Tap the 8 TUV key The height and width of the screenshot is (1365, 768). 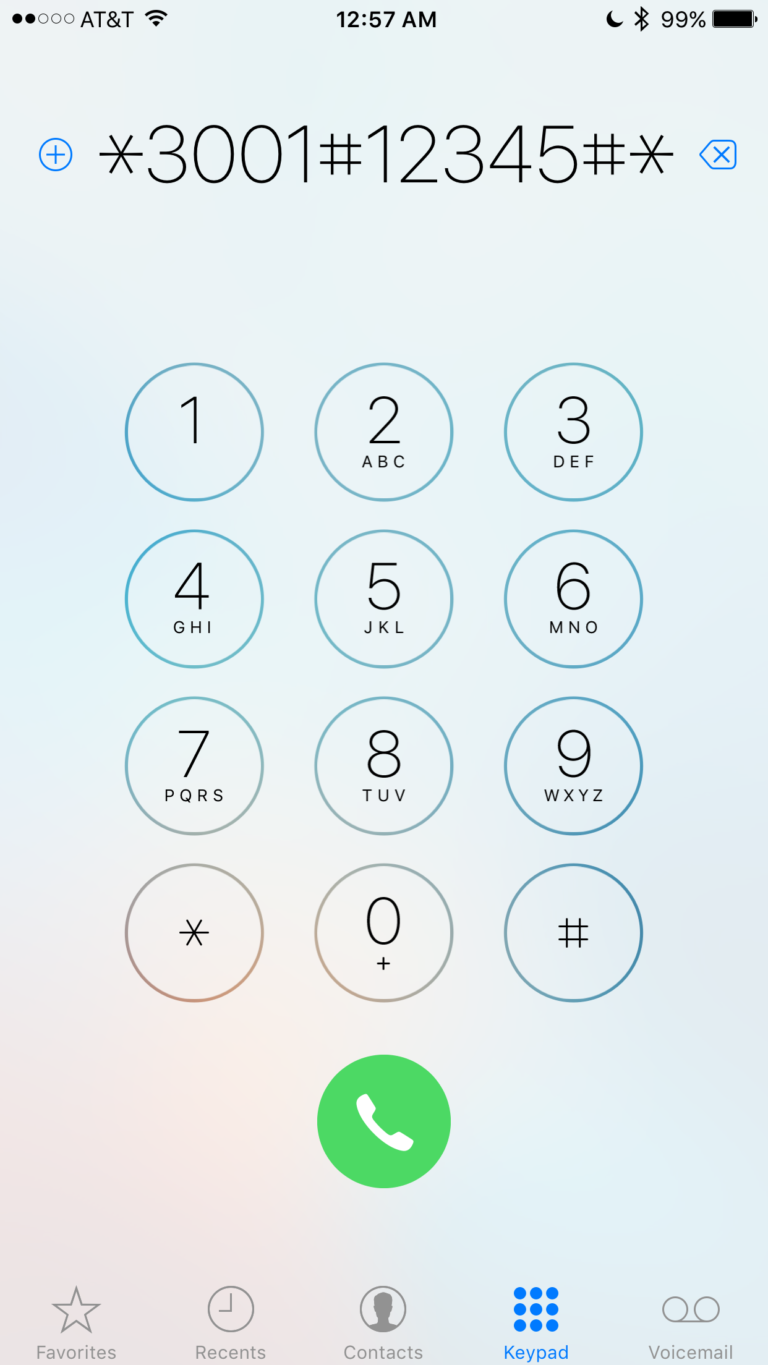[x=384, y=766]
